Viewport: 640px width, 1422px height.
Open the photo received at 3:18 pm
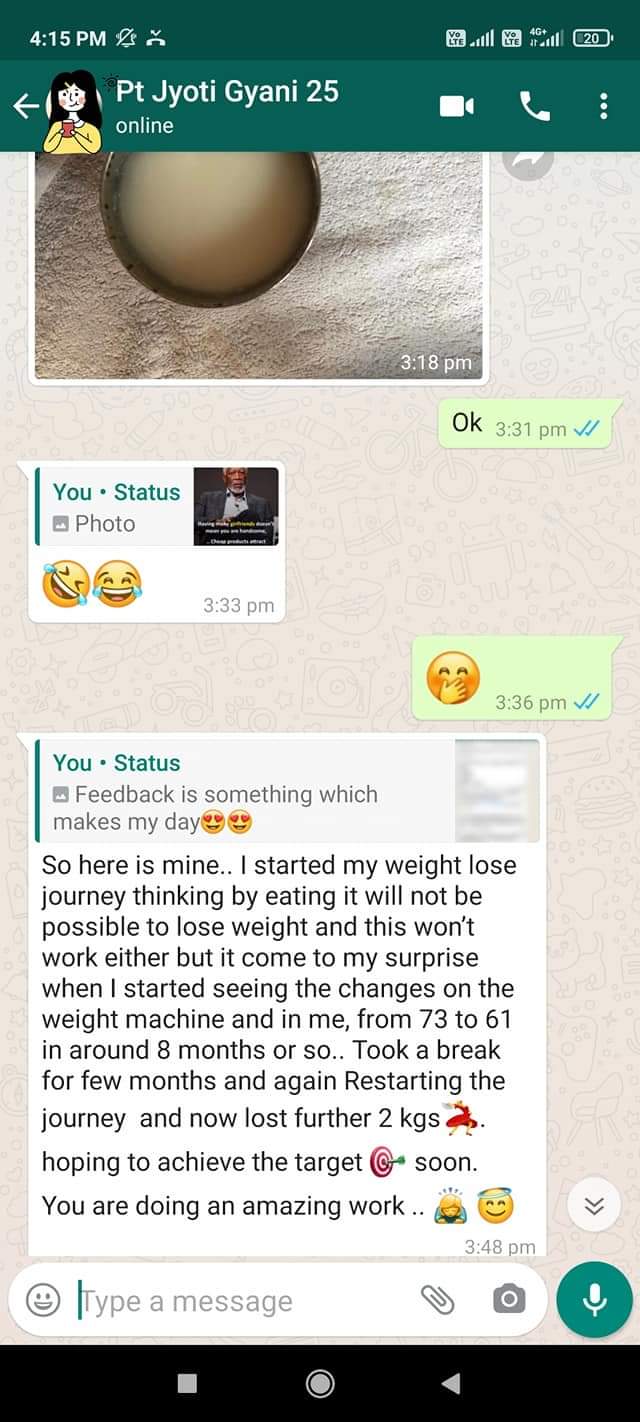[x=258, y=265]
